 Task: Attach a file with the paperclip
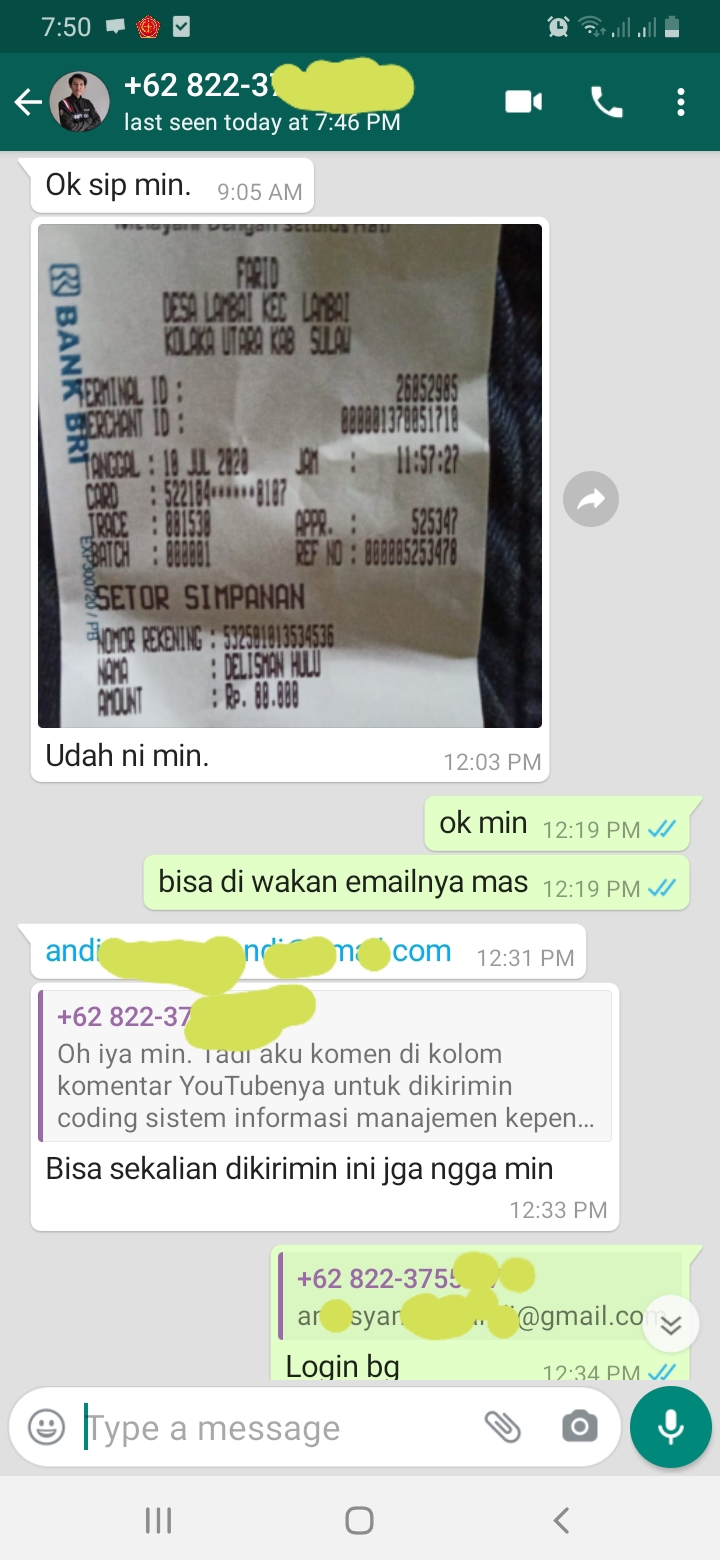click(x=502, y=1427)
